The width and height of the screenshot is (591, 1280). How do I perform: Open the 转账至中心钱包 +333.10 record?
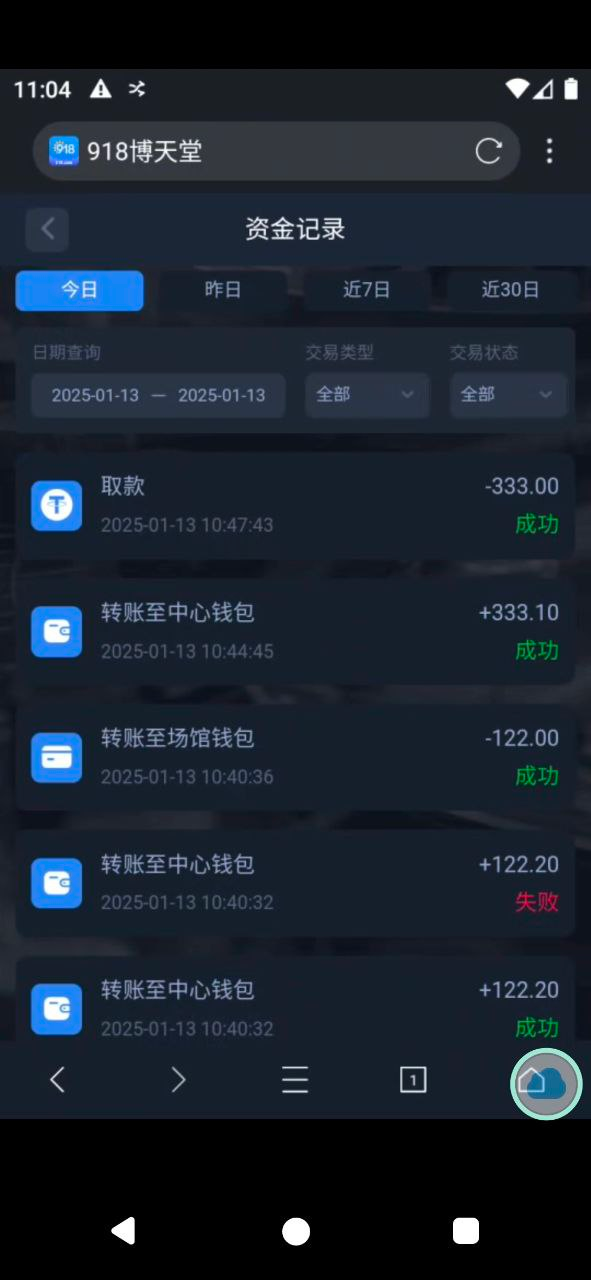pos(295,631)
